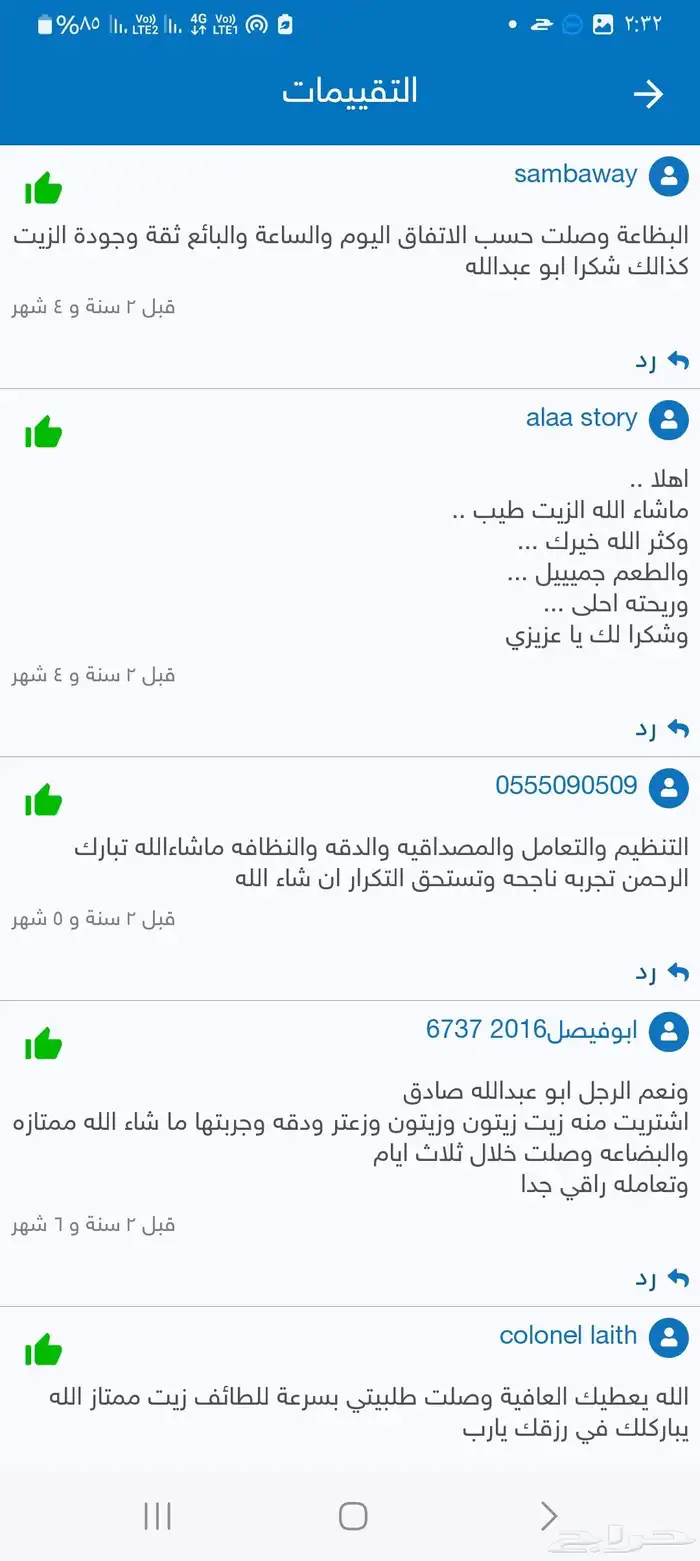The width and height of the screenshot is (700, 1561).
Task: Reply to 0555090509's review
Action: [662, 973]
